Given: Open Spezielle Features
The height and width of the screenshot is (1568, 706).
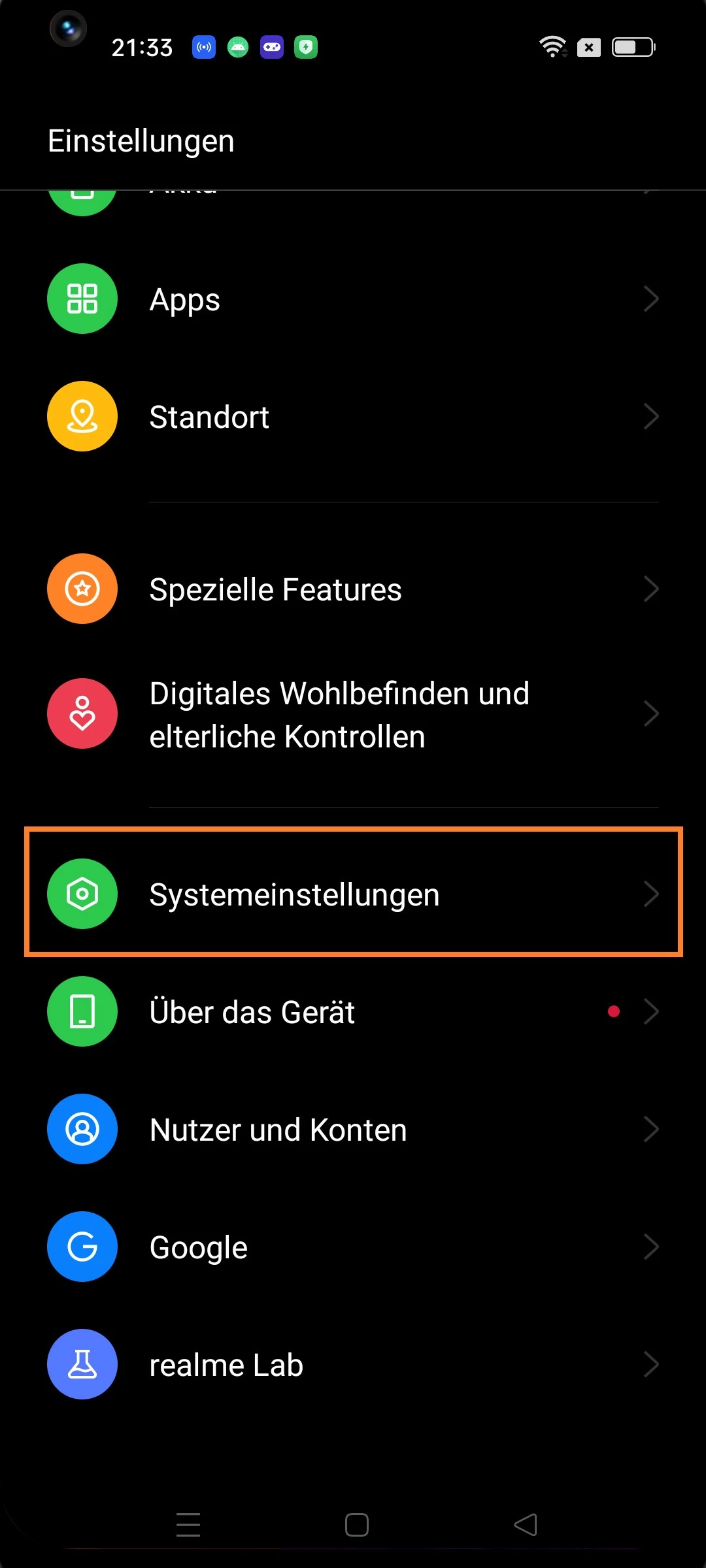Looking at the screenshot, I should tap(353, 589).
